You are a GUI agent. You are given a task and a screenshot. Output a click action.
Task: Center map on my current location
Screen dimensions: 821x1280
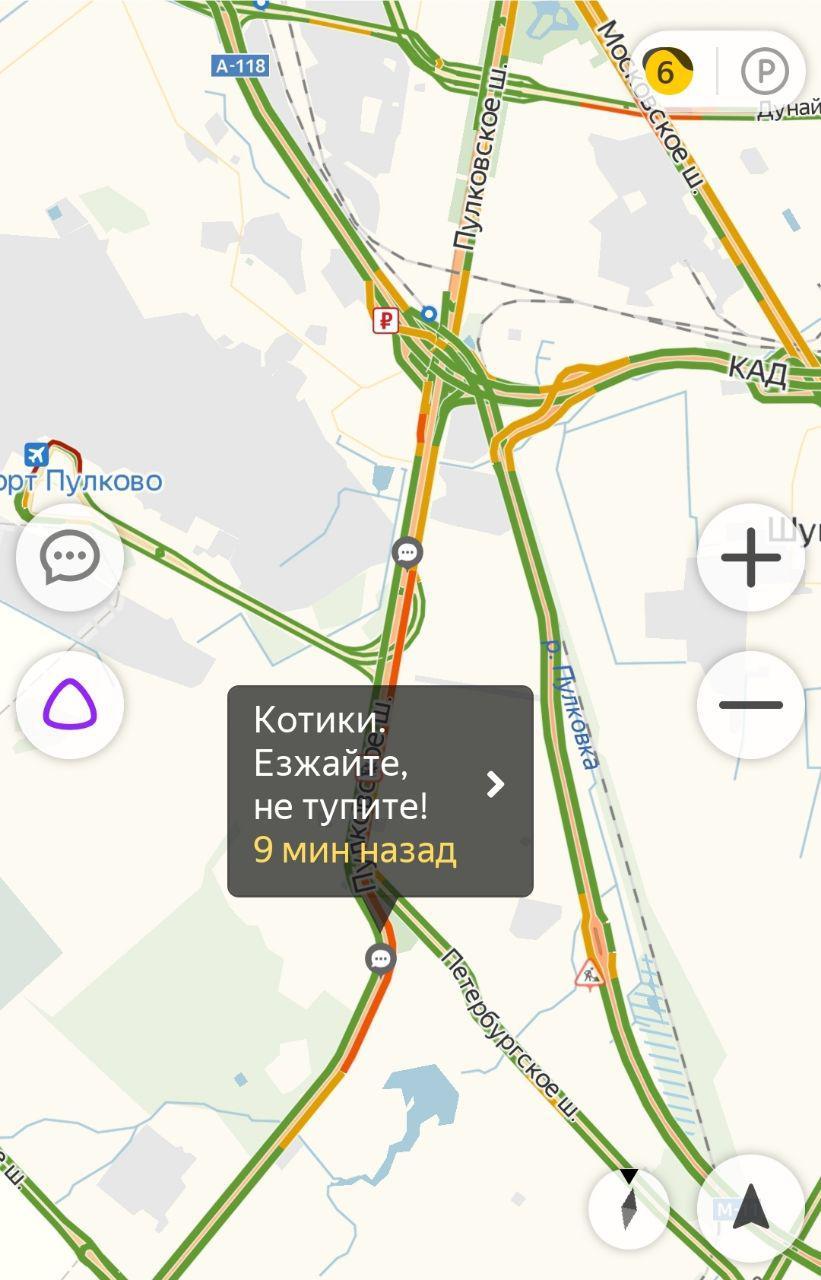coord(751,1208)
